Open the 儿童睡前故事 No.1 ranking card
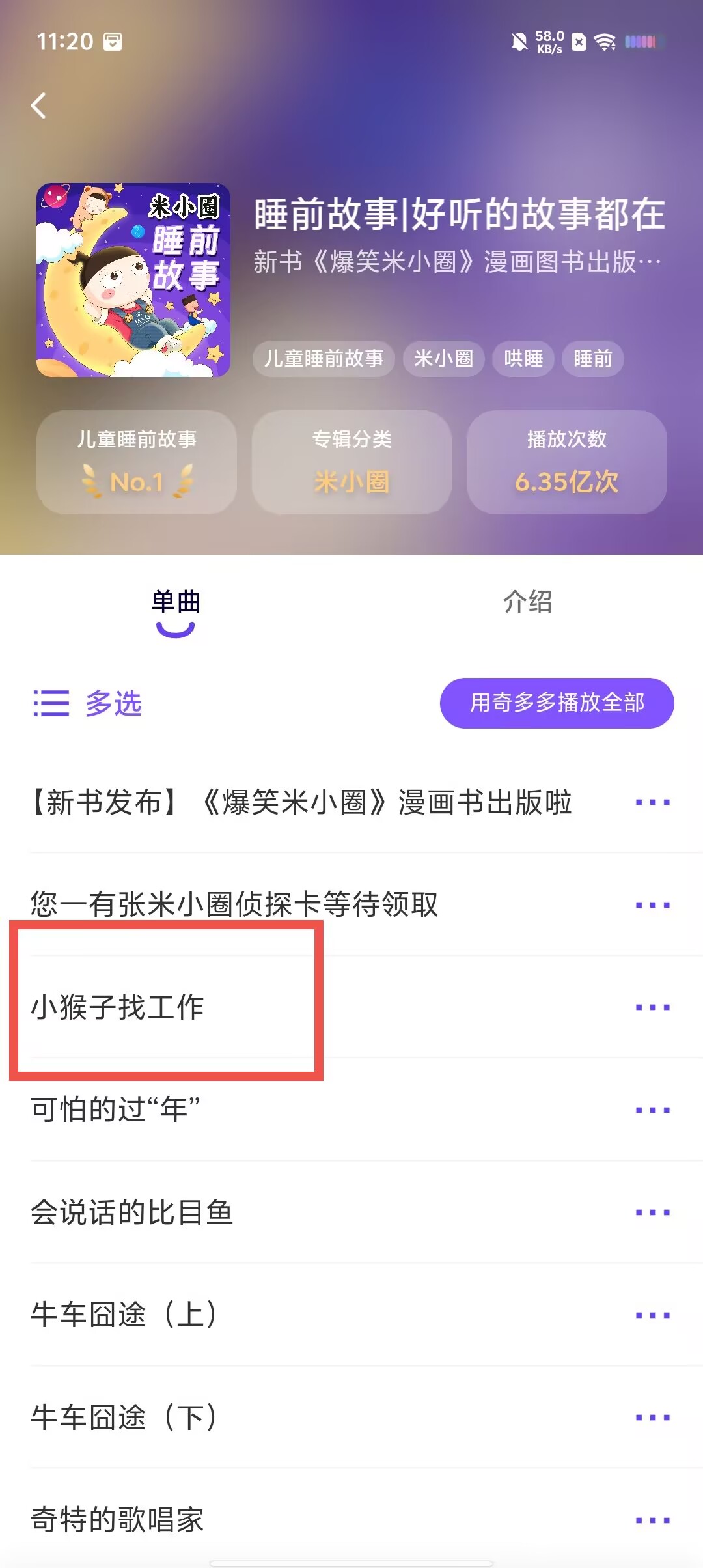The width and height of the screenshot is (703, 1568). click(137, 462)
